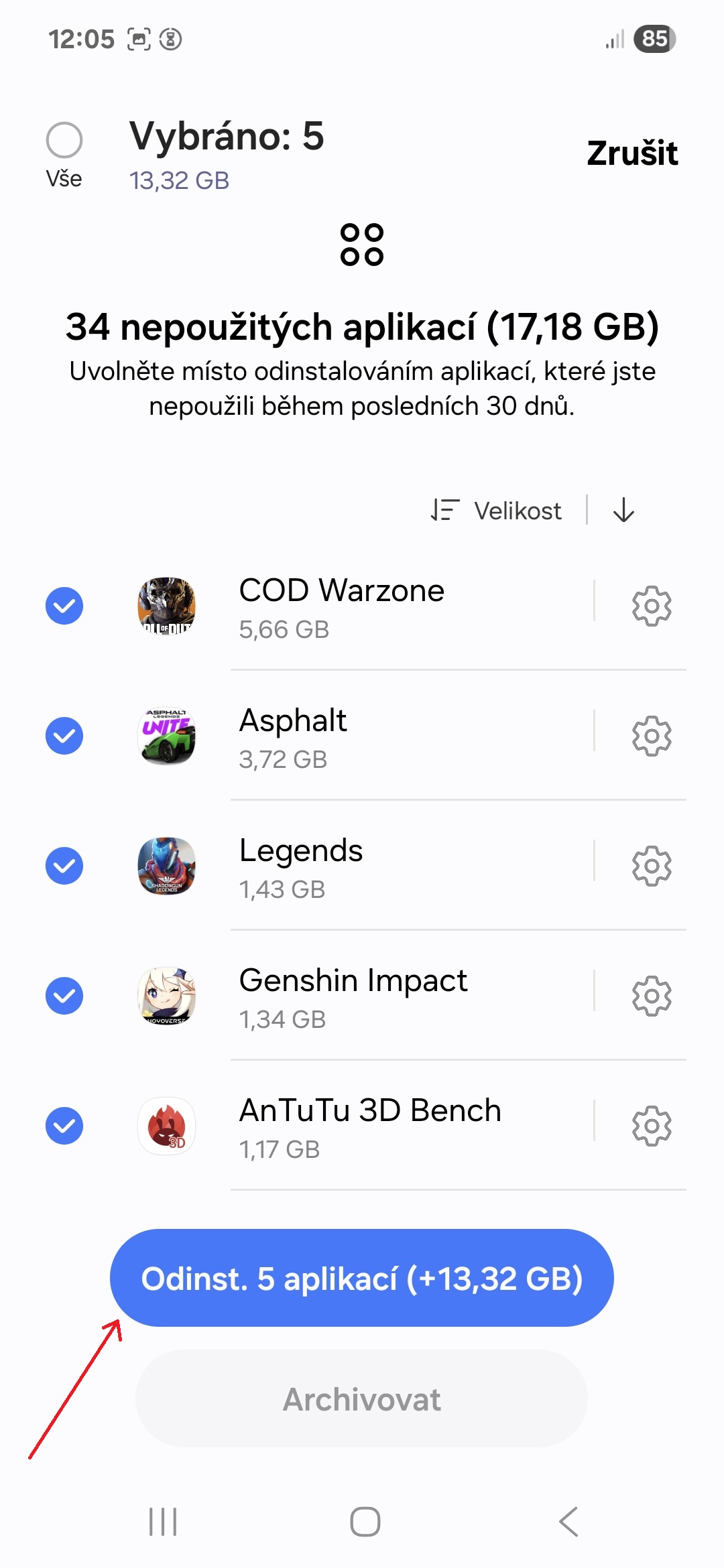Uncheck COD Warzone
The height and width of the screenshot is (1568, 724).
point(64,606)
